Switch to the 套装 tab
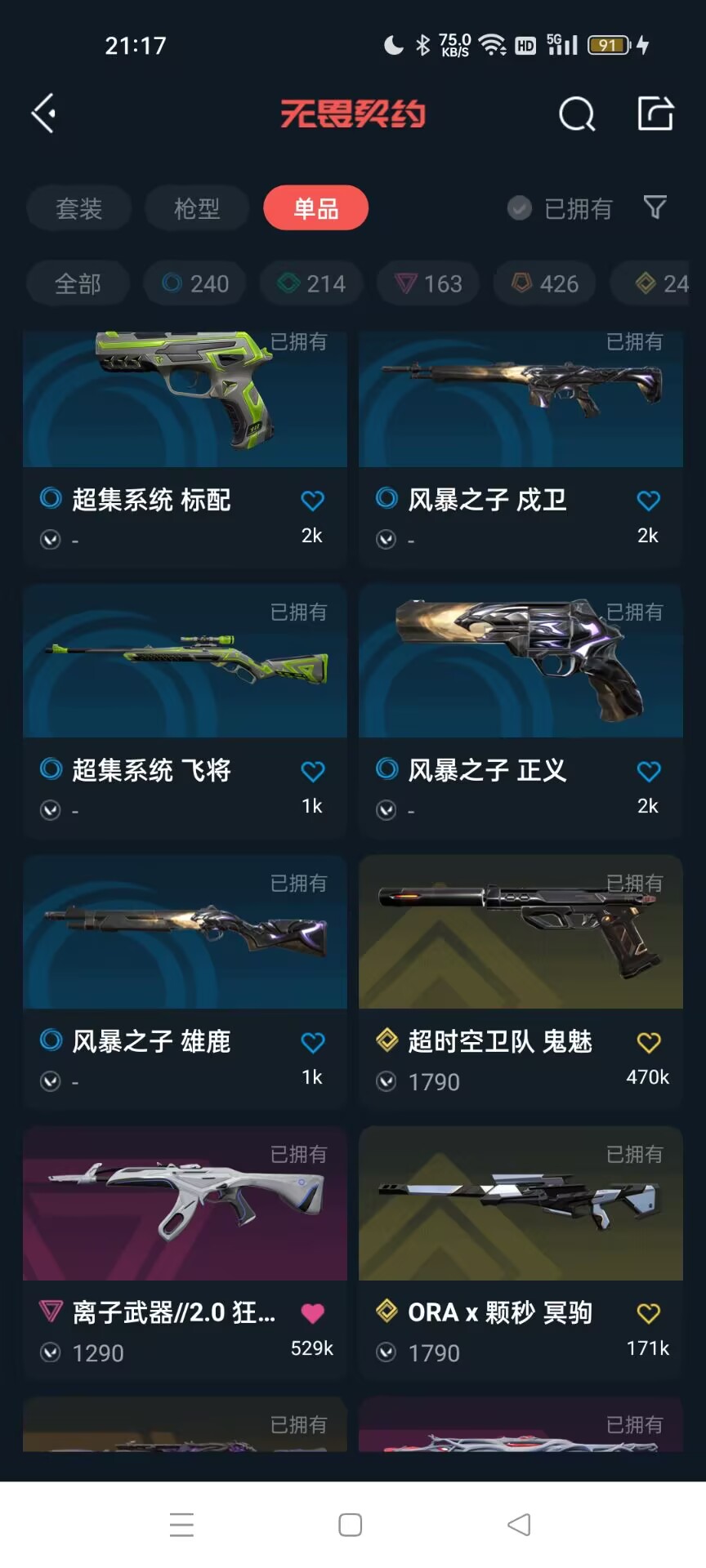 78,208
